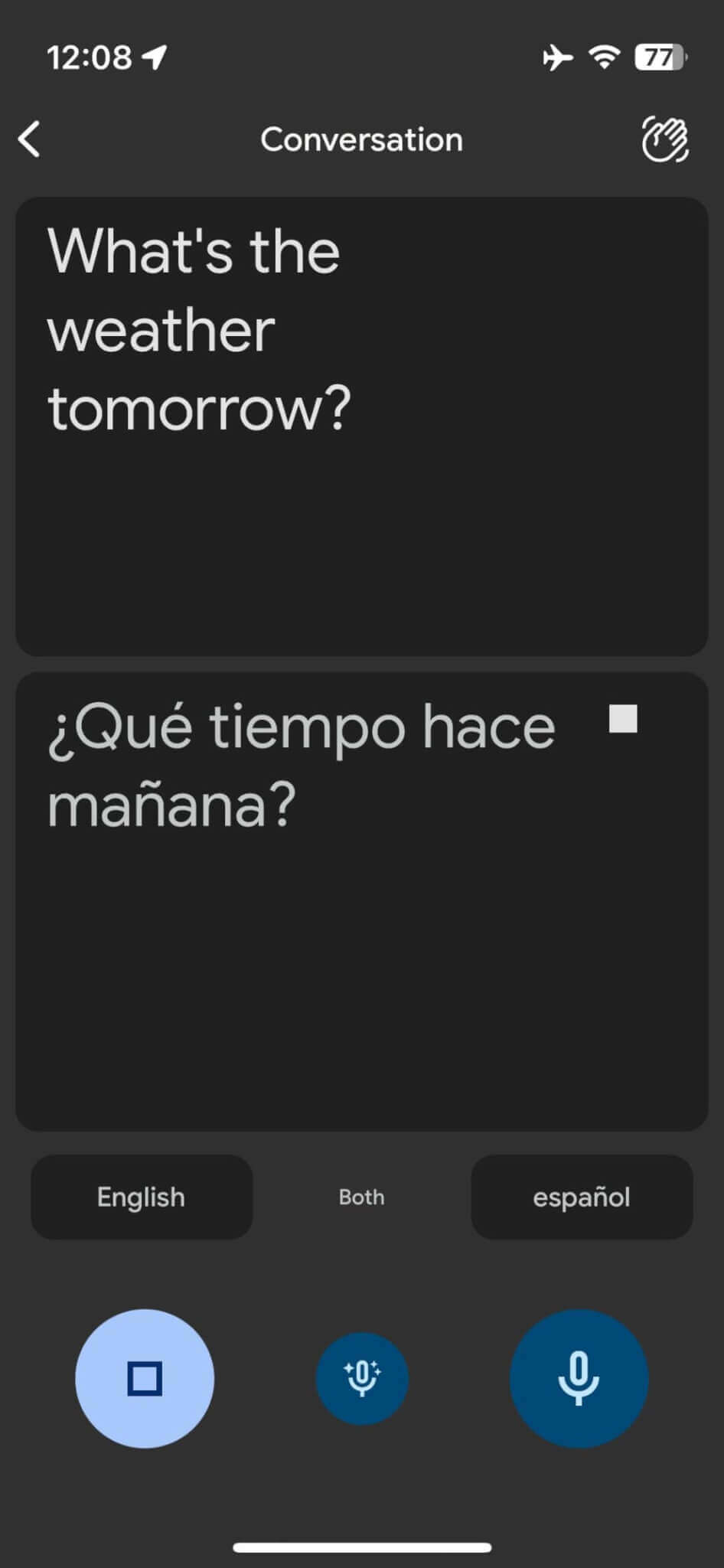Stop Spanish translation audio playback
Image resolution: width=724 pixels, height=1568 pixels.
[x=623, y=719]
